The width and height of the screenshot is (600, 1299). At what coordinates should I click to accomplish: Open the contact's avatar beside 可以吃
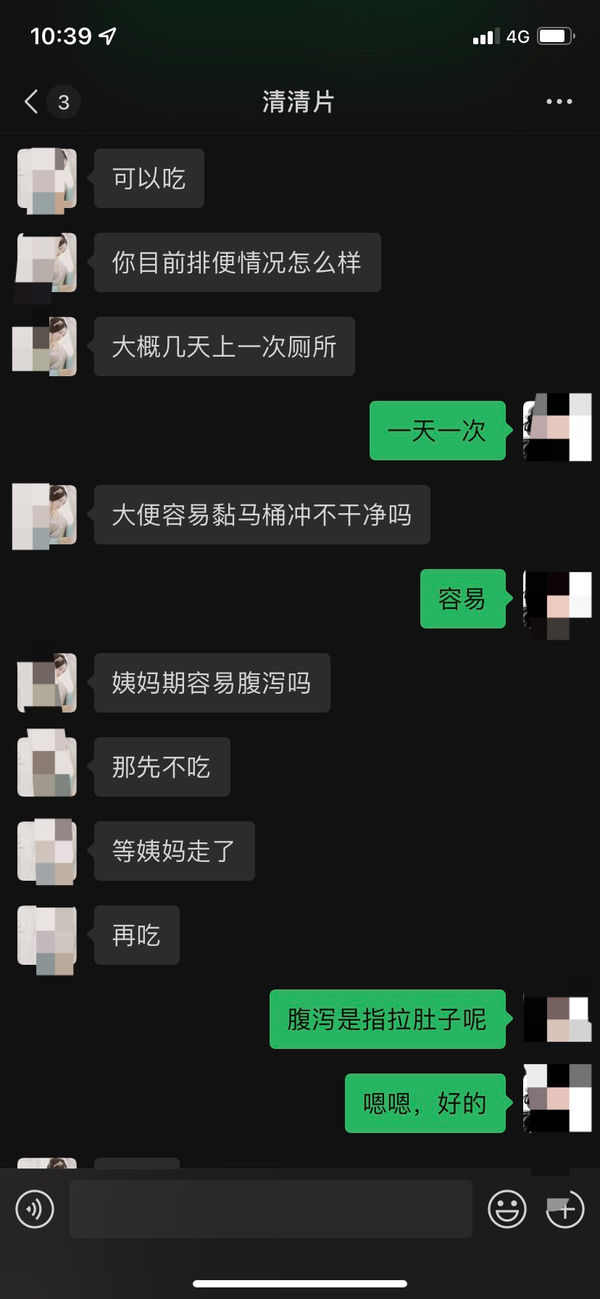(x=47, y=179)
